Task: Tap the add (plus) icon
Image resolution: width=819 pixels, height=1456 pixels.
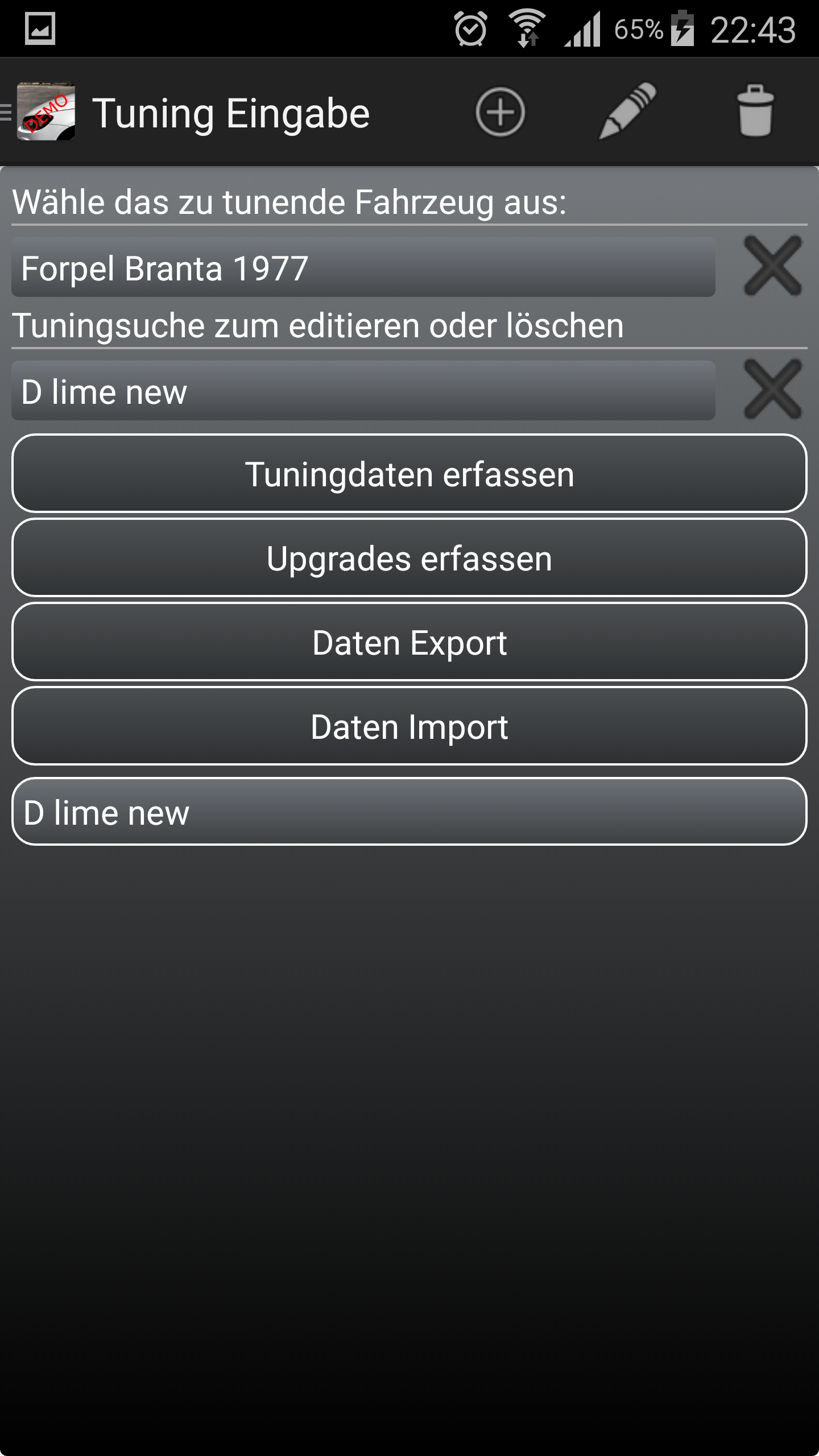Action: tap(500, 112)
